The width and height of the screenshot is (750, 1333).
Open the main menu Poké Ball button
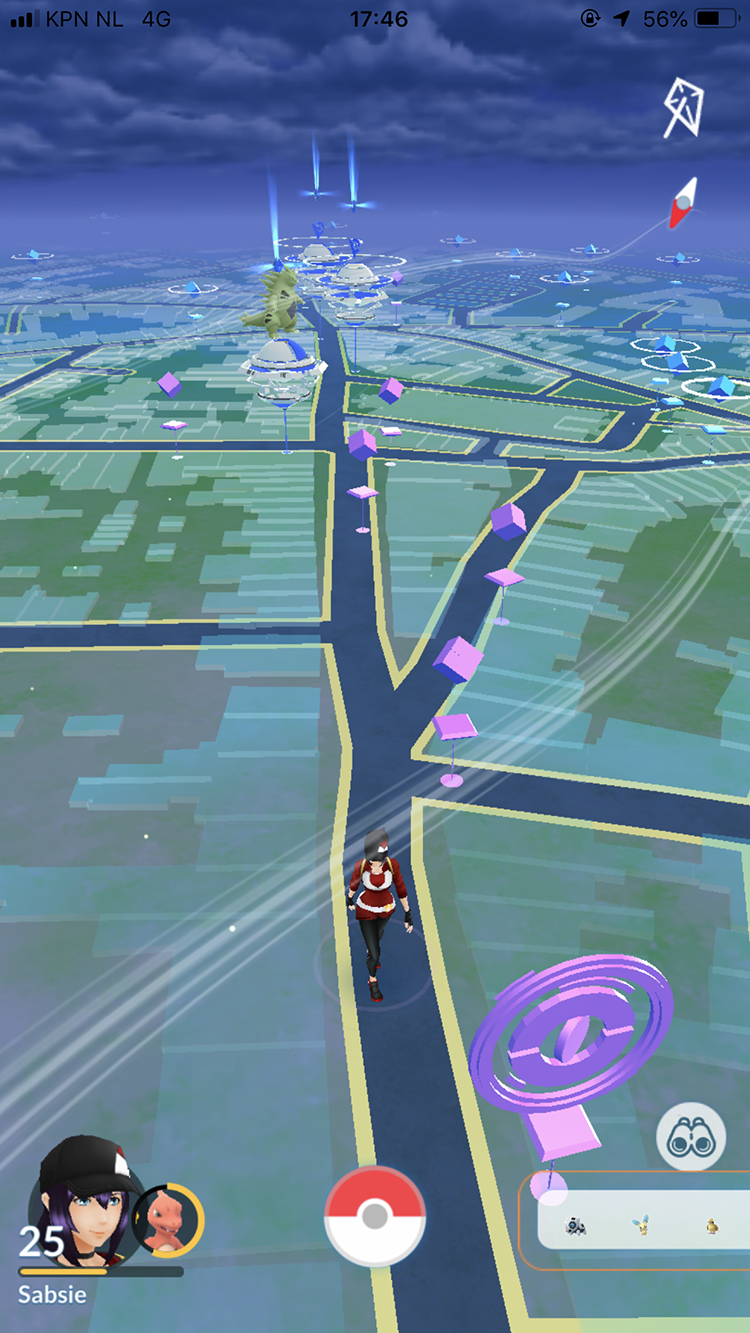(x=375, y=1216)
